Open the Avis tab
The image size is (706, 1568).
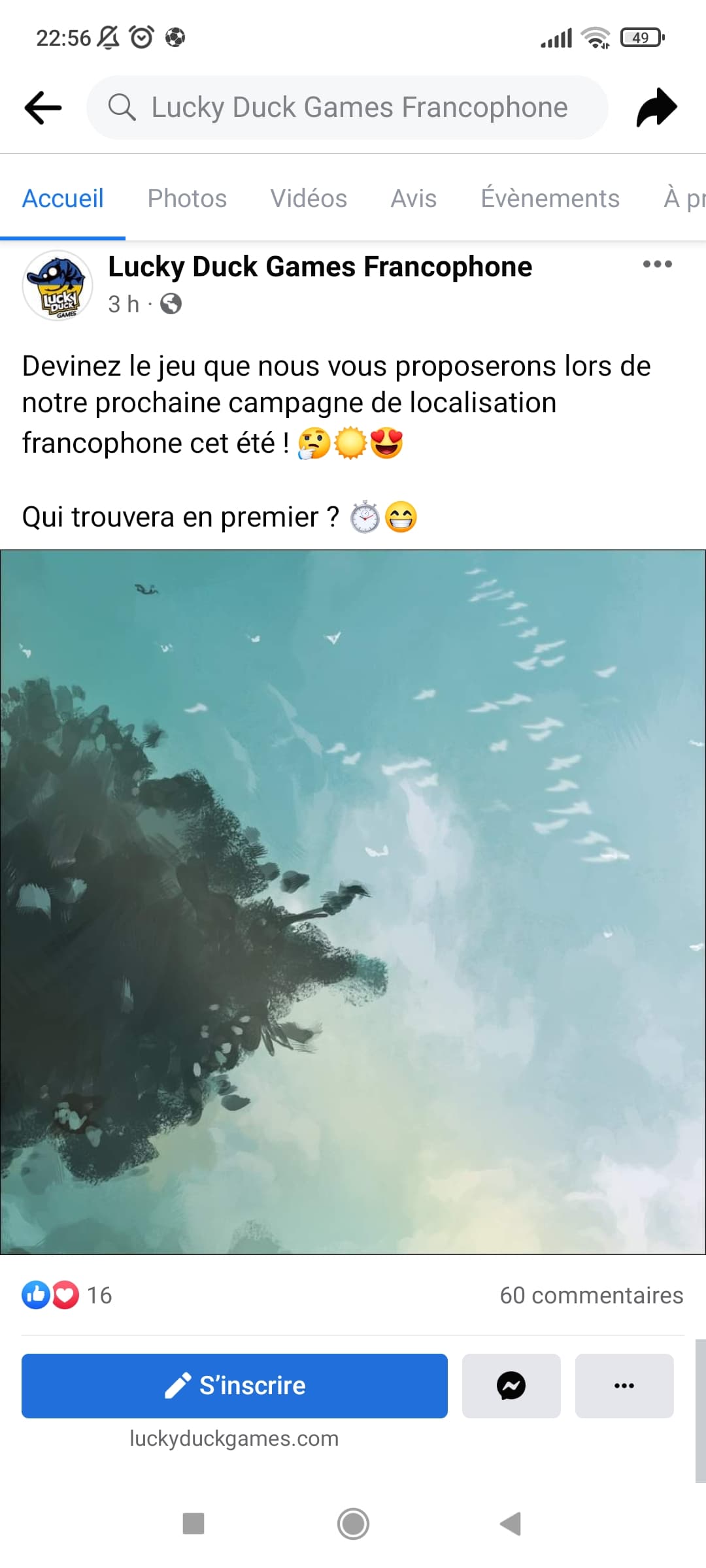pos(413,198)
